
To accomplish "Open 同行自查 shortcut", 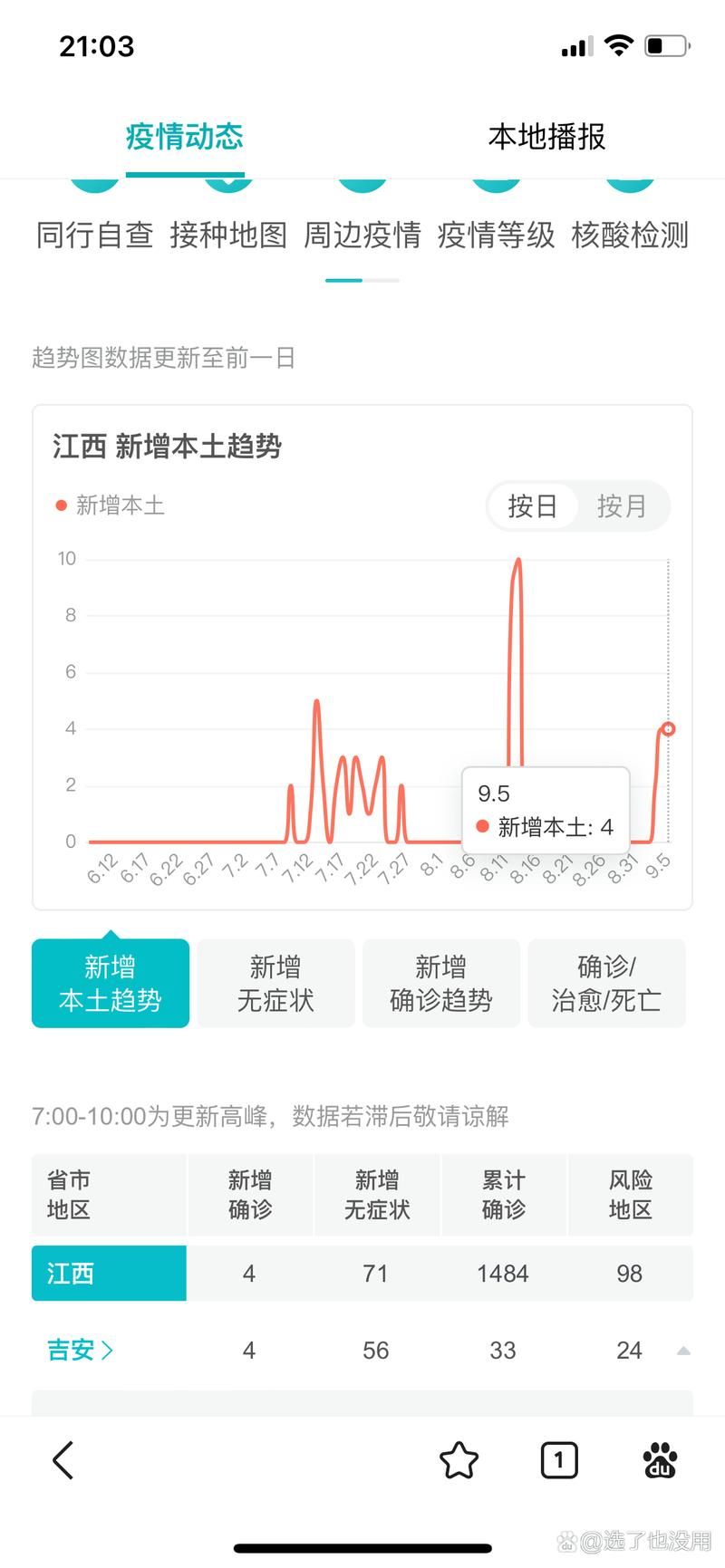I will tap(95, 235).
